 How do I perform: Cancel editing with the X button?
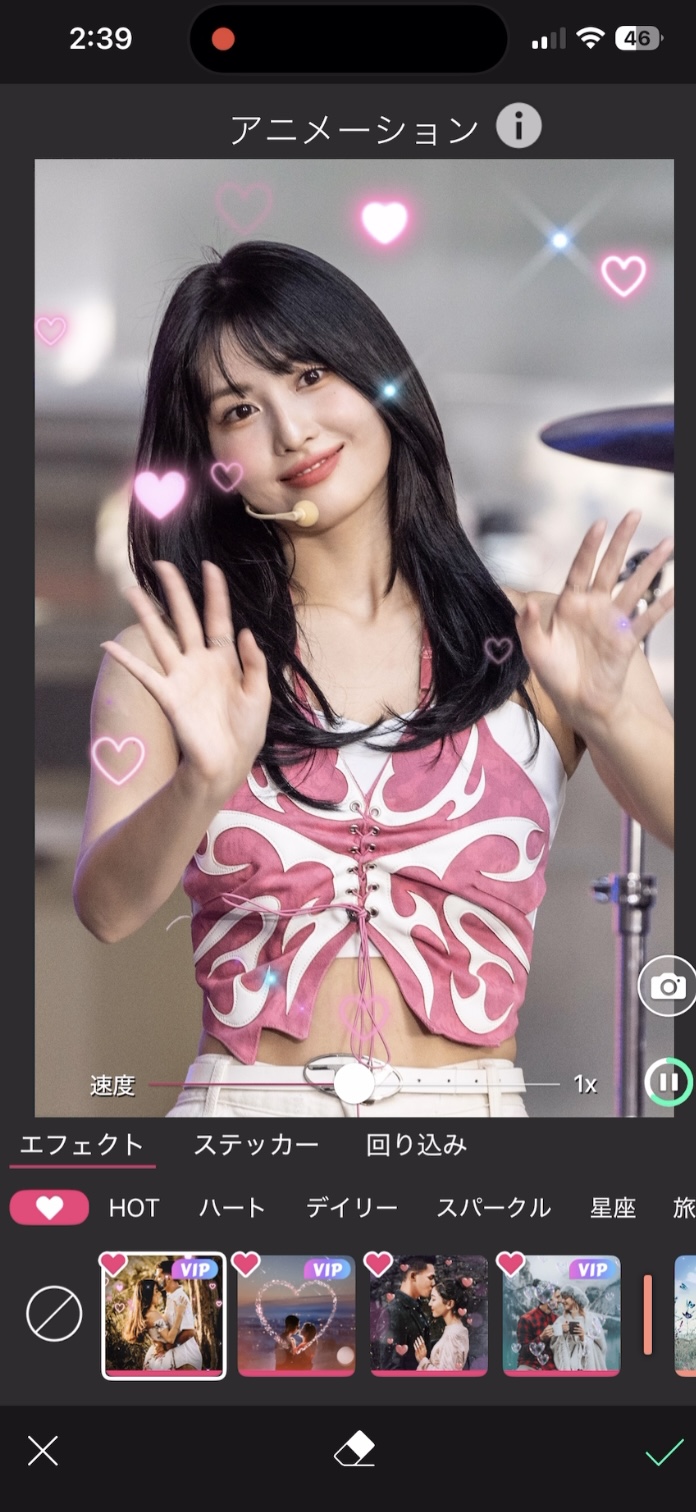43,1450
